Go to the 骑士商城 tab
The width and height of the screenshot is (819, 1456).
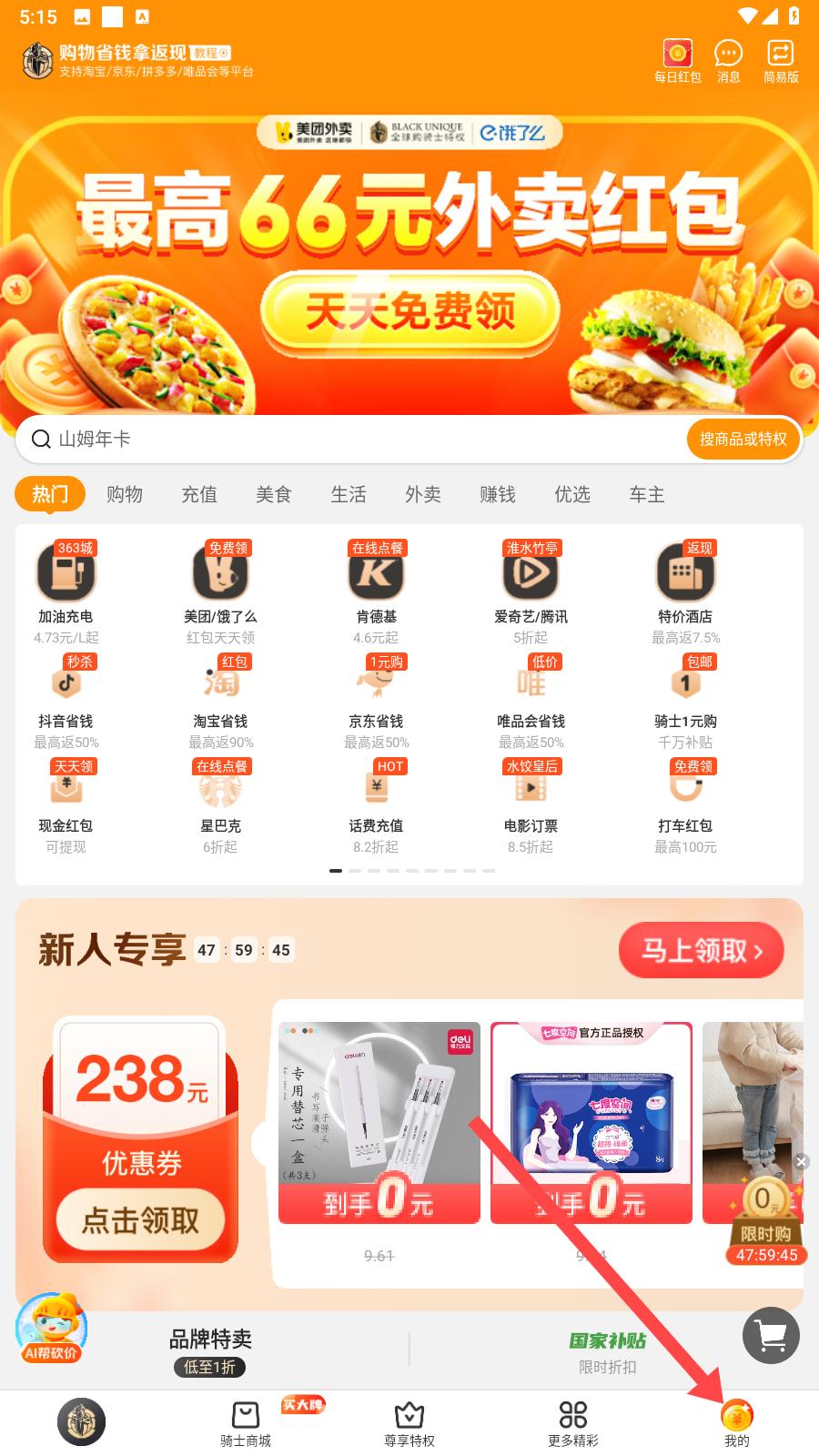tap(246, 1423)
